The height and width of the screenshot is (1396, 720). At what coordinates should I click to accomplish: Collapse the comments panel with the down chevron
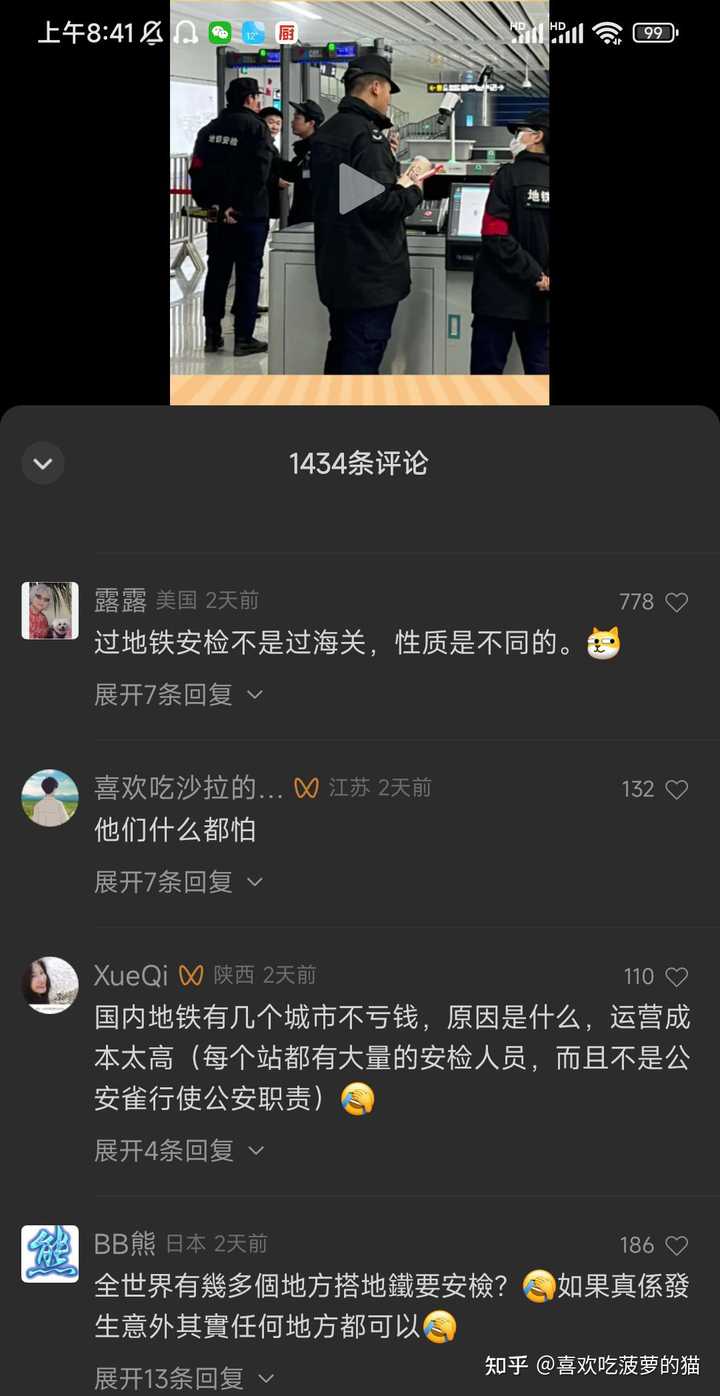point(43,464)
